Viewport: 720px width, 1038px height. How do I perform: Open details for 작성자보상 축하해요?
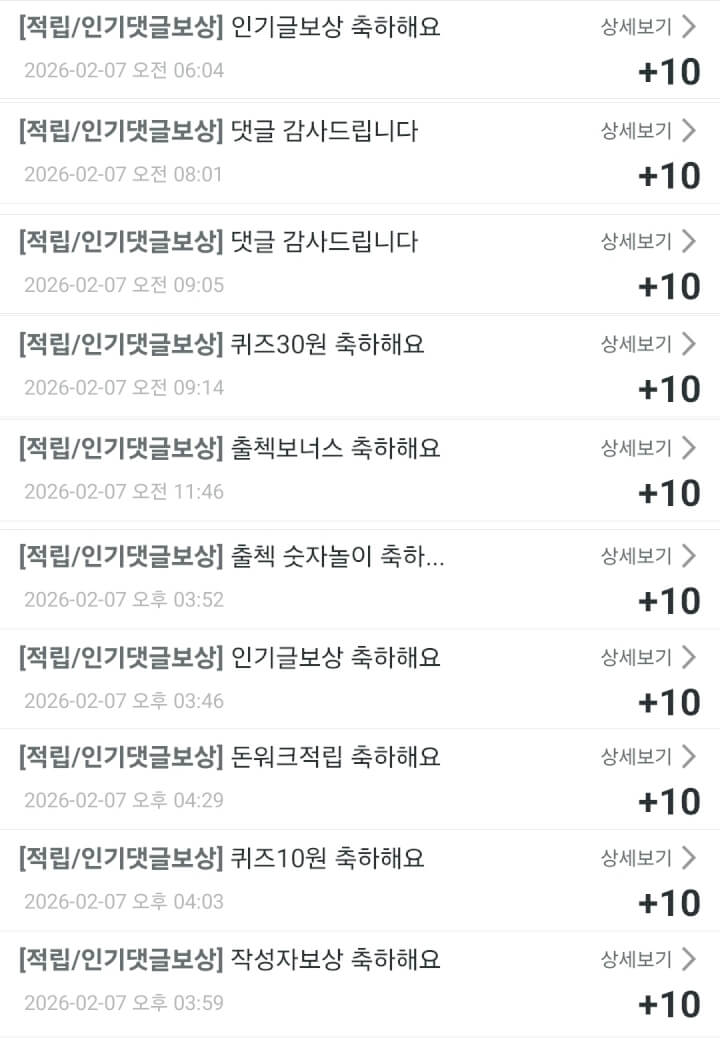[647, 960]
